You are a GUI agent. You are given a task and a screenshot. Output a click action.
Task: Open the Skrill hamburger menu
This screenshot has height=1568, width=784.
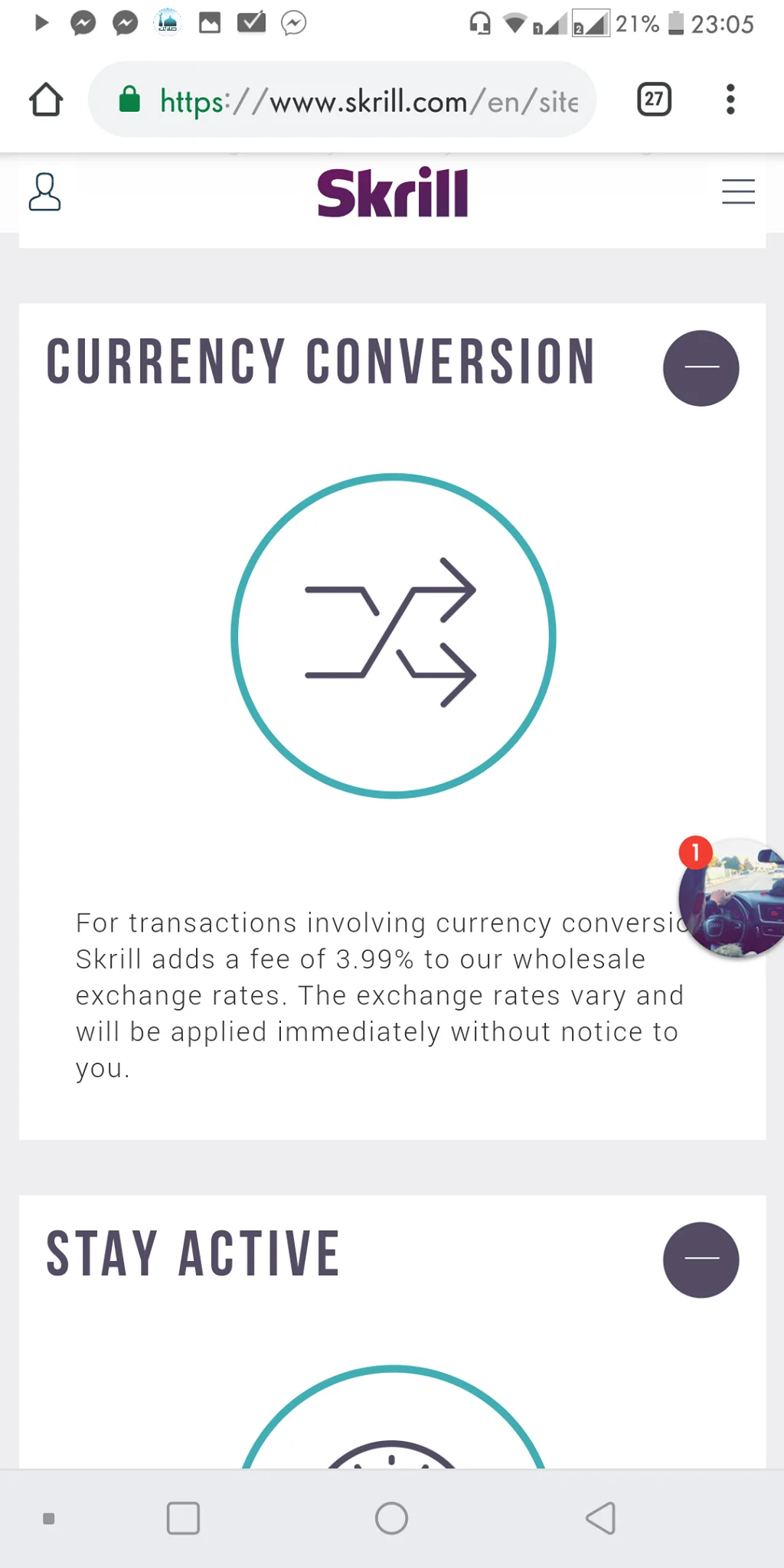(738, 191)
